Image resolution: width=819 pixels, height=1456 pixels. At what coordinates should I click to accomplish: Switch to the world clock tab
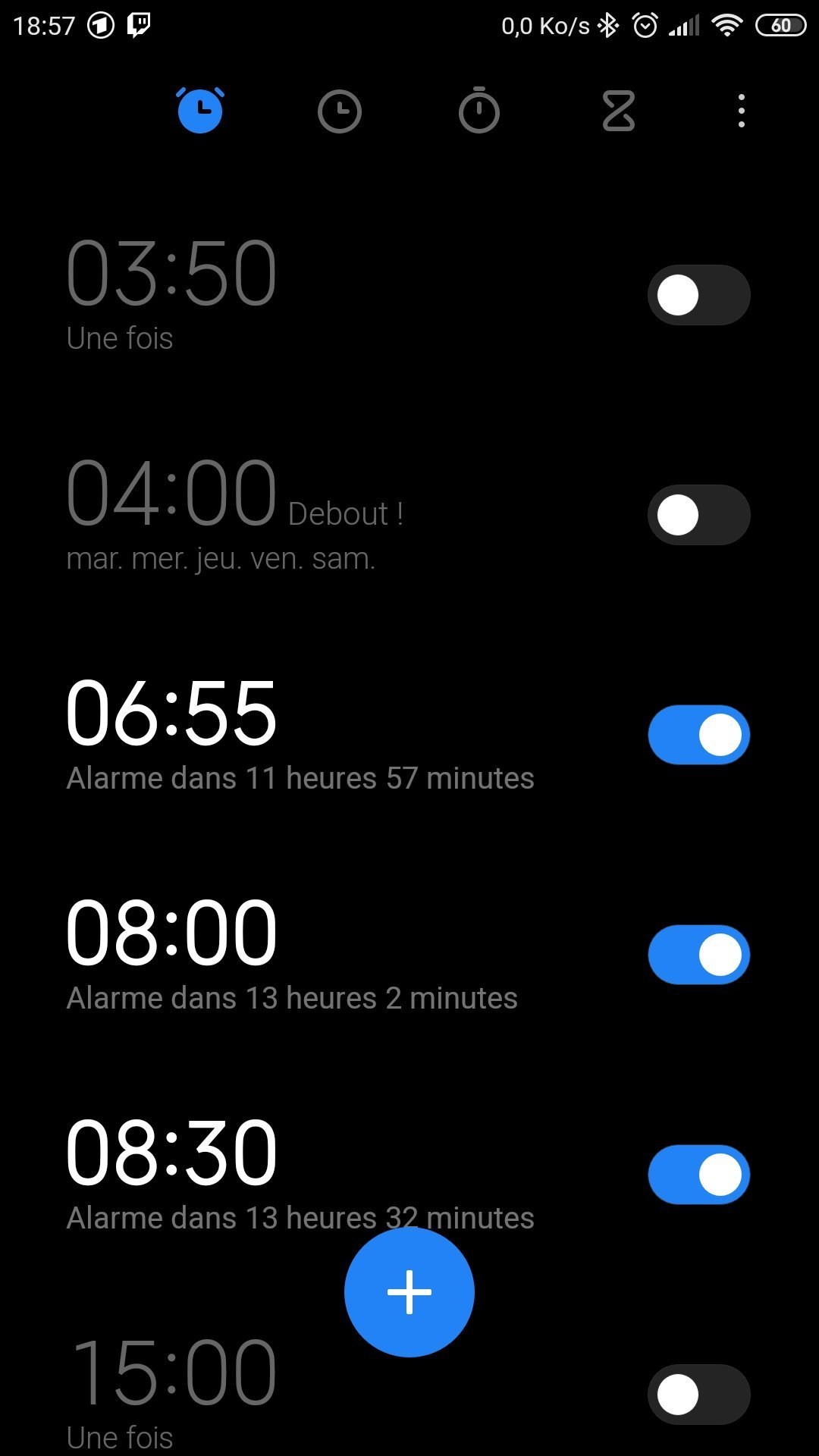[339, 111]
